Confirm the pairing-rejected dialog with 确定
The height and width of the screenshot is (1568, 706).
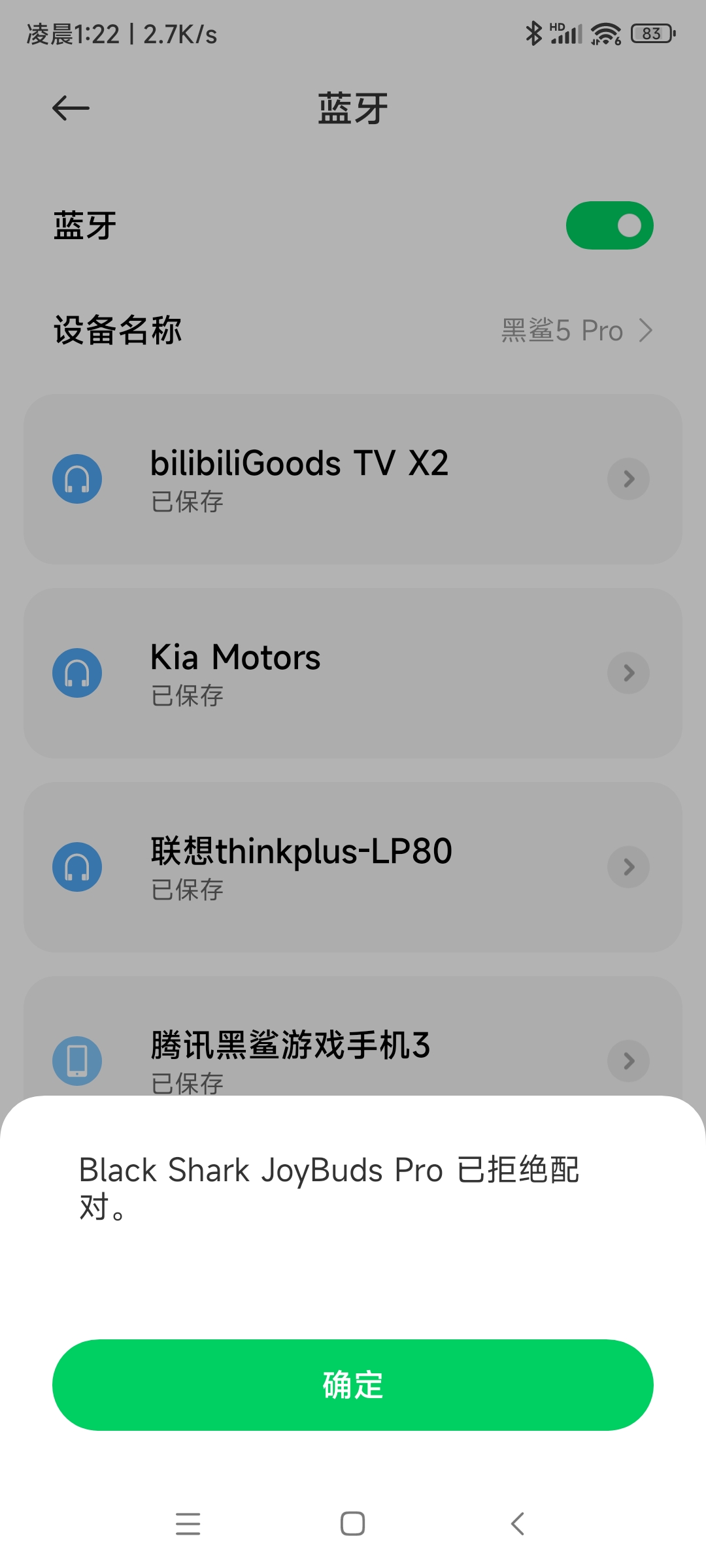click(353, 1384)
